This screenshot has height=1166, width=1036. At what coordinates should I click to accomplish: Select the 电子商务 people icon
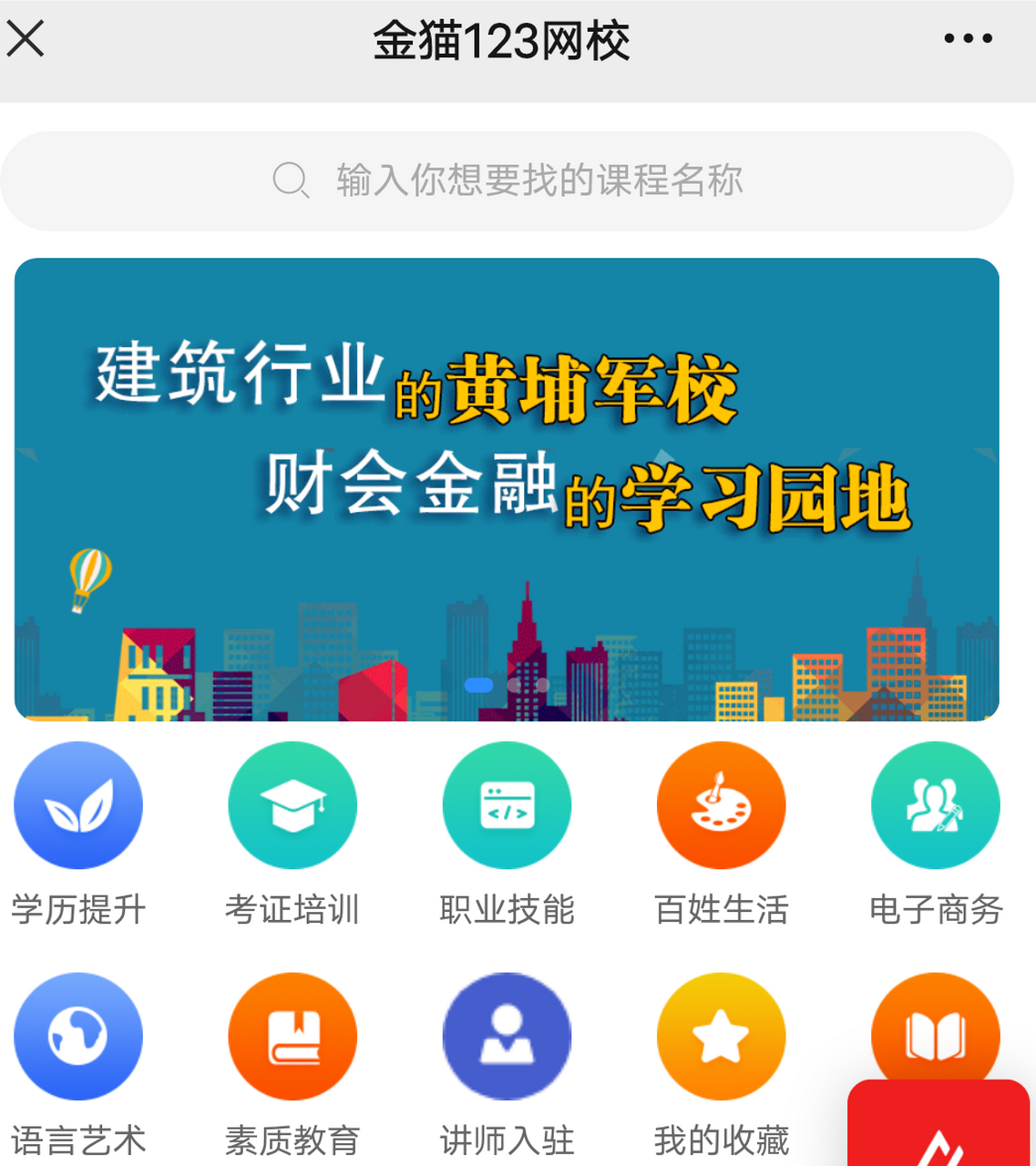(x=935, y=804)
